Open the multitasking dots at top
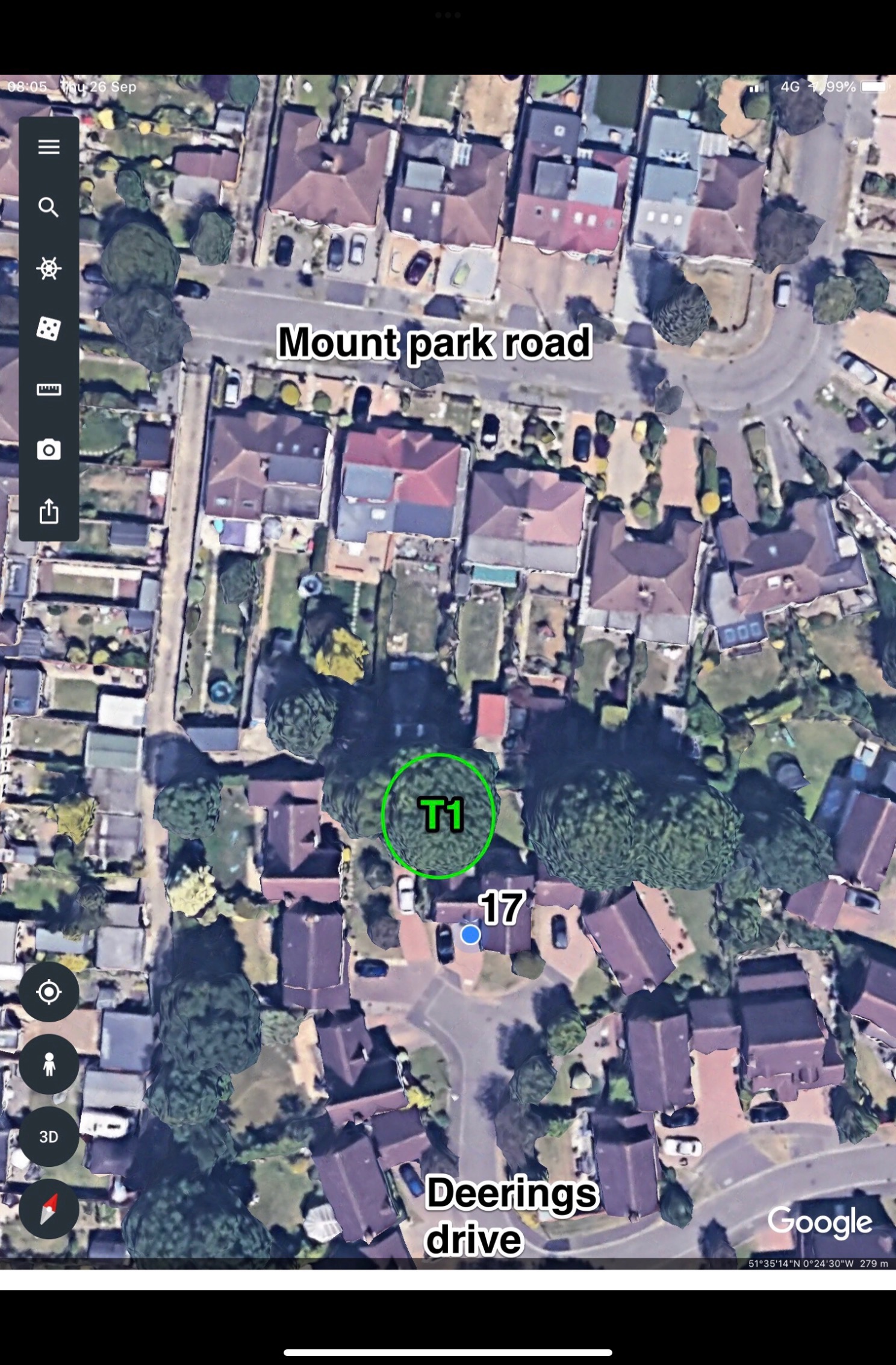Screen dimensions: 896x1365 coord(448,15)
